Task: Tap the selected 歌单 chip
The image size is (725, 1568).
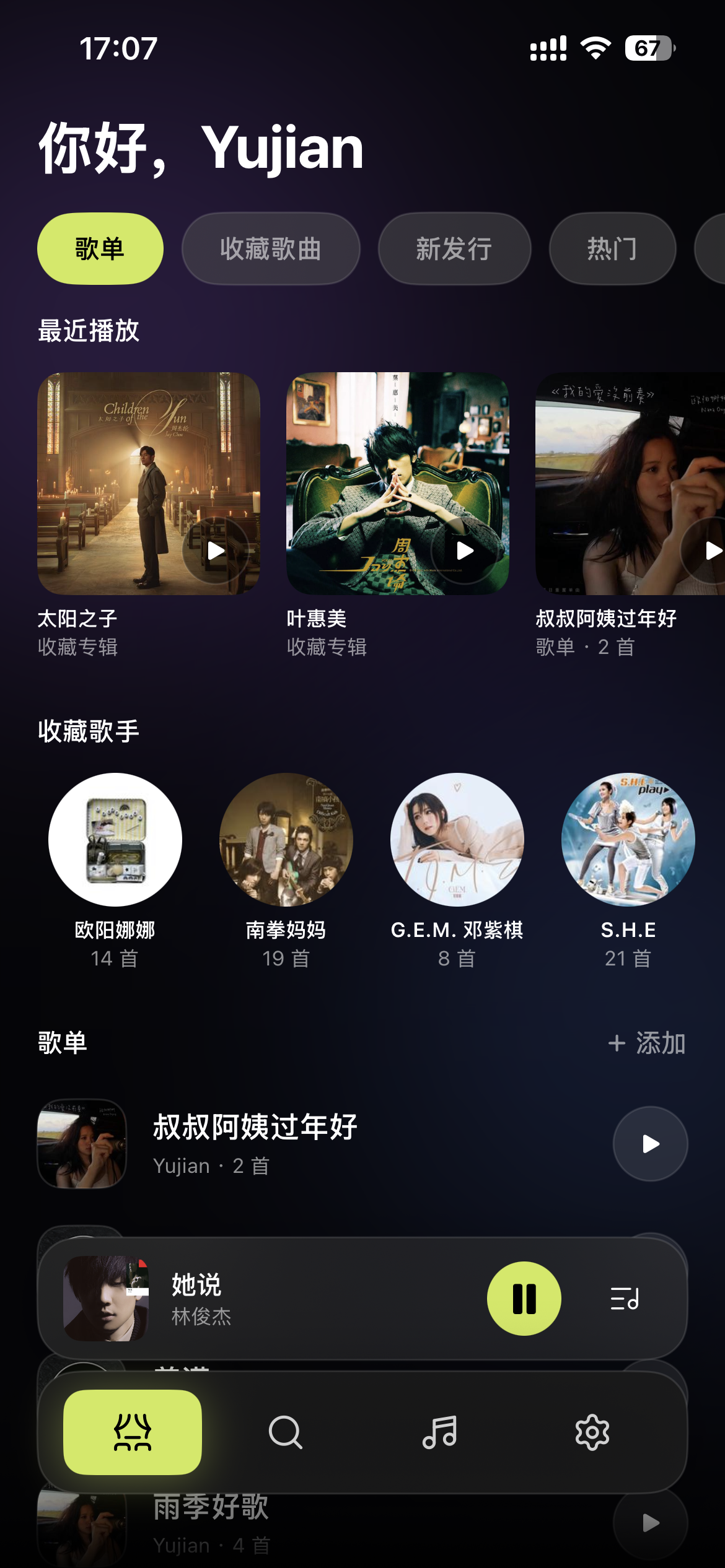Action: click(x=100, y=249)
